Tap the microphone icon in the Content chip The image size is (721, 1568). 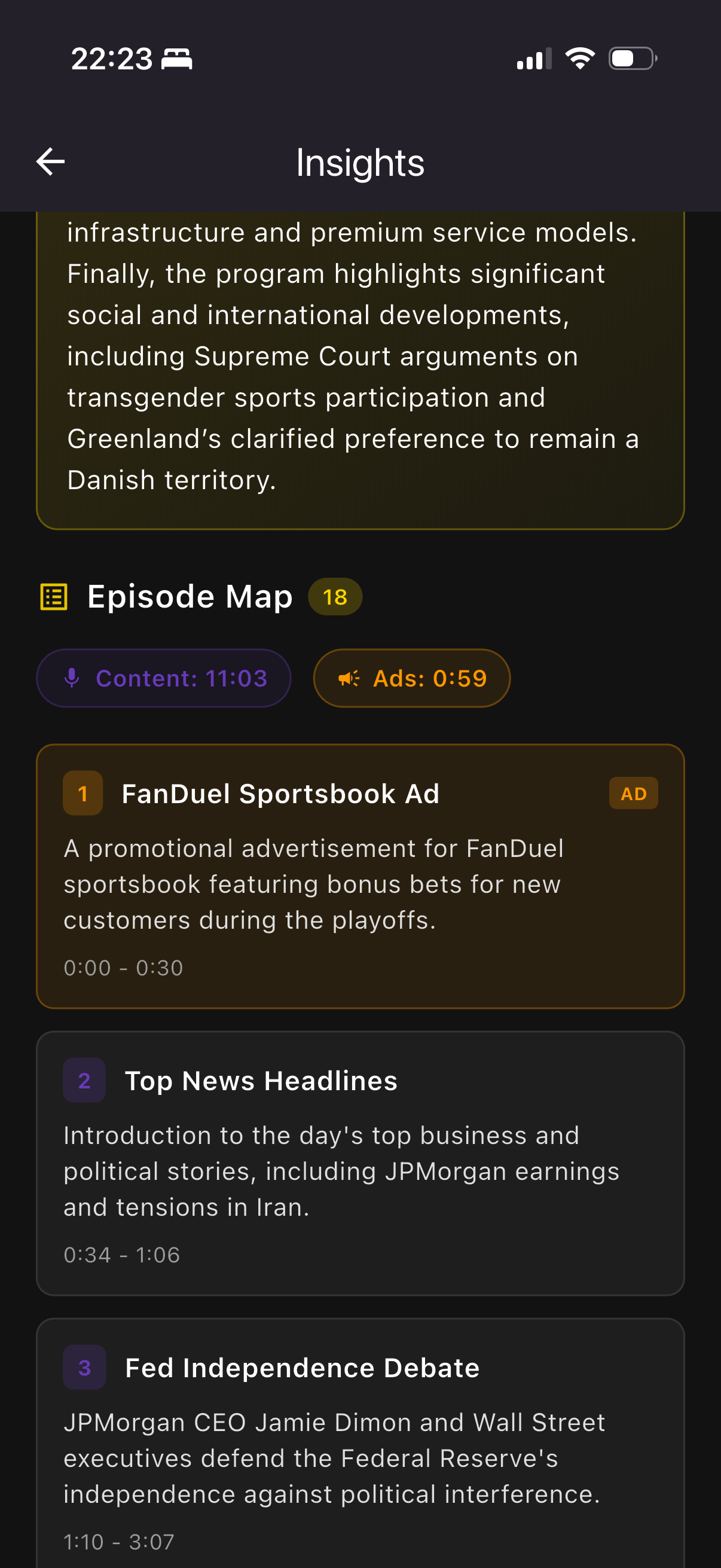pyautogui.click(x=73, y=678)
